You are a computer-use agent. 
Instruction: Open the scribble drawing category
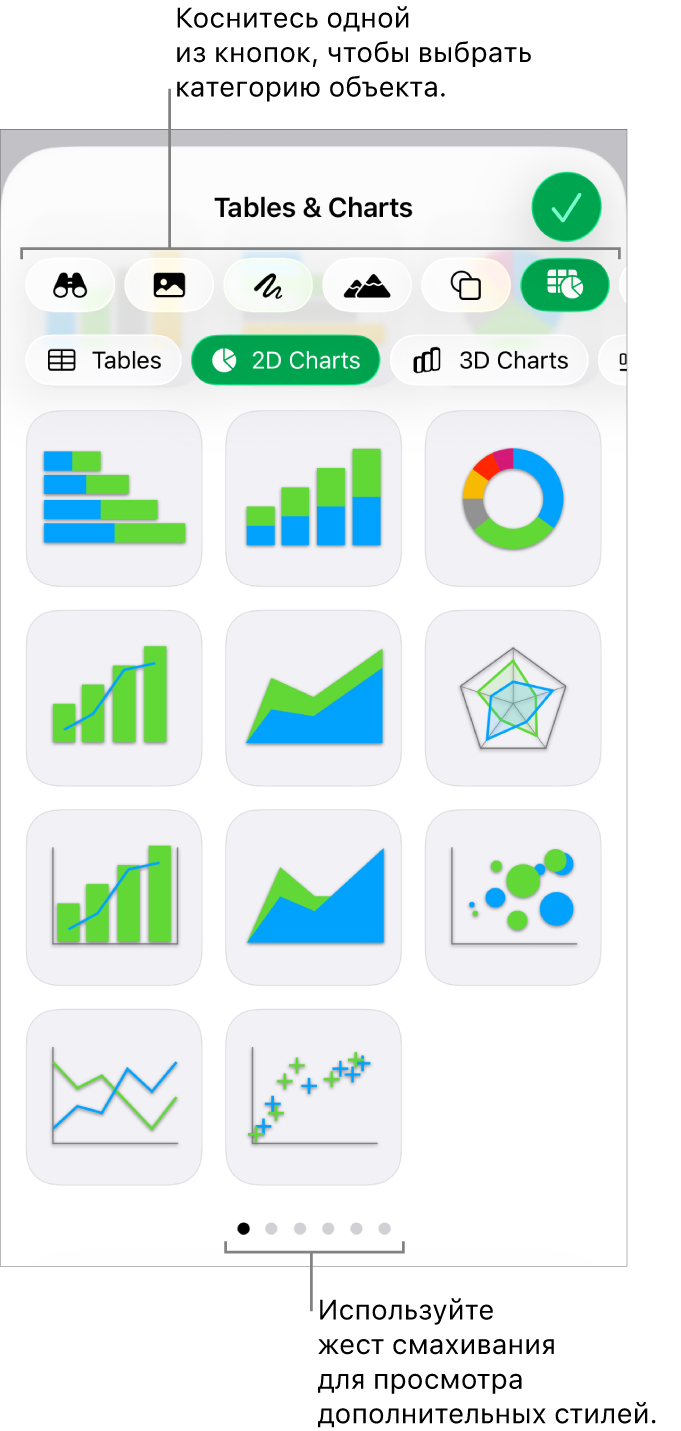268,285
